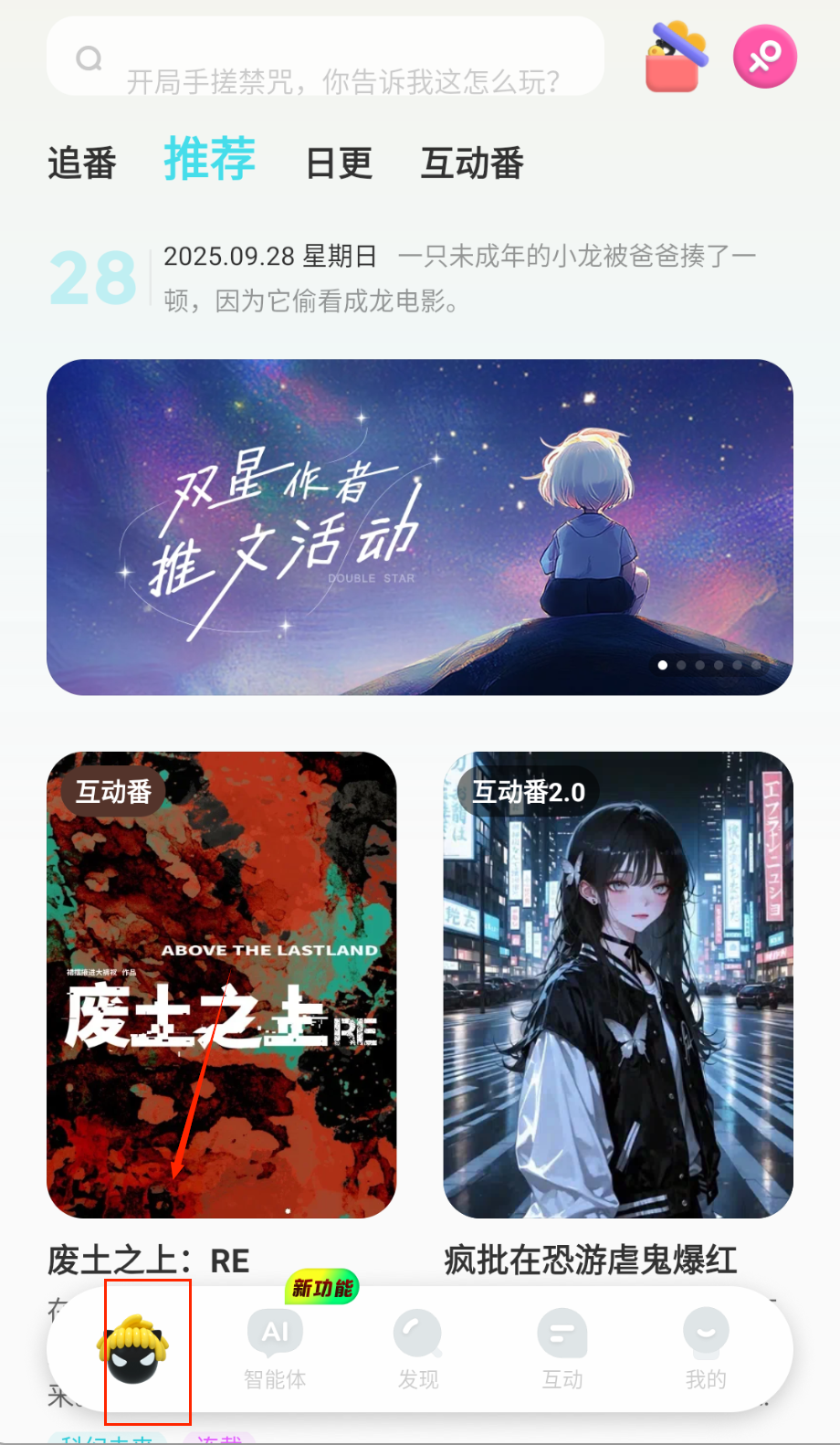Image resolution: width=840 pixels, height=1445 pixels.
Task: Open the 双星作者推文活动 banner
Action: [419, 527]
